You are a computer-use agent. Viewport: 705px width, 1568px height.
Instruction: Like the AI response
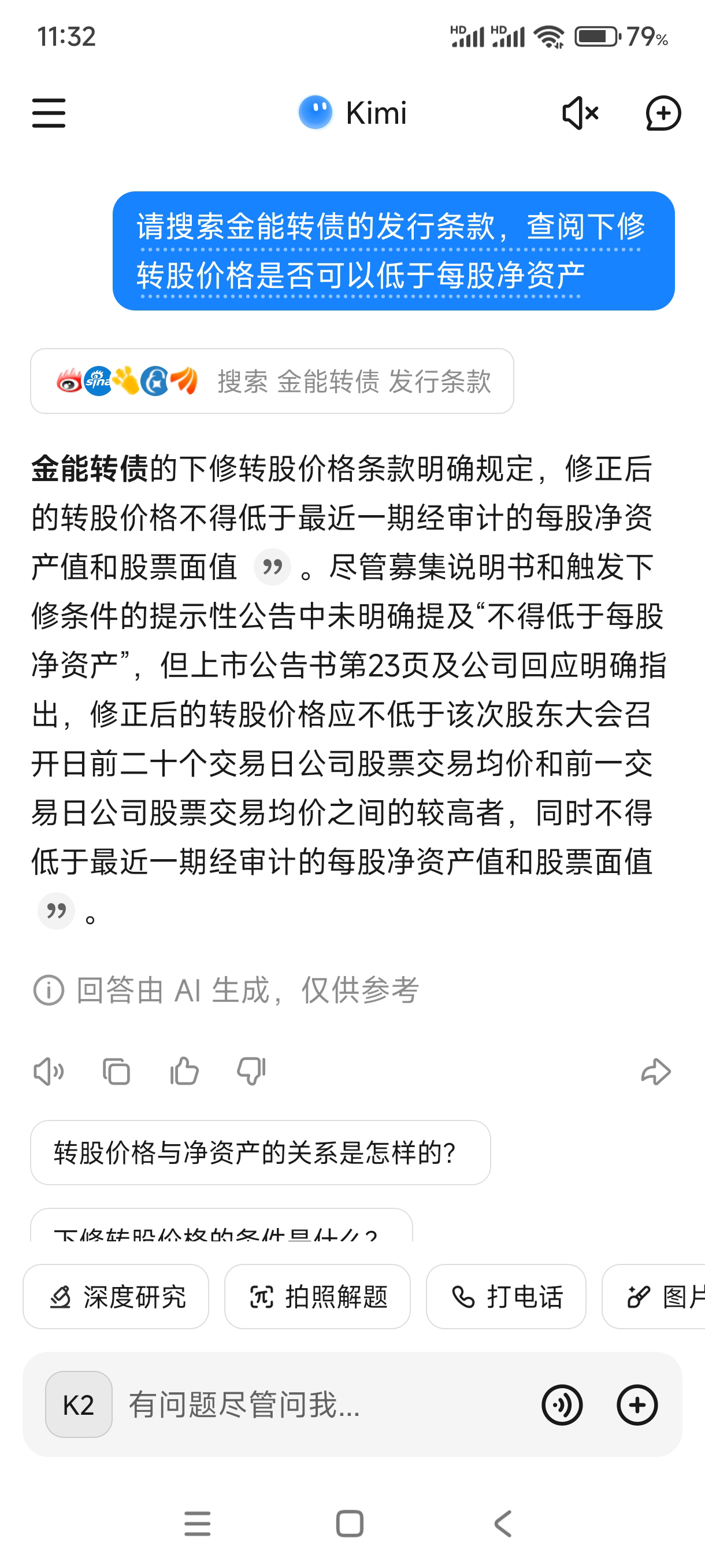tap(184, 1071)
